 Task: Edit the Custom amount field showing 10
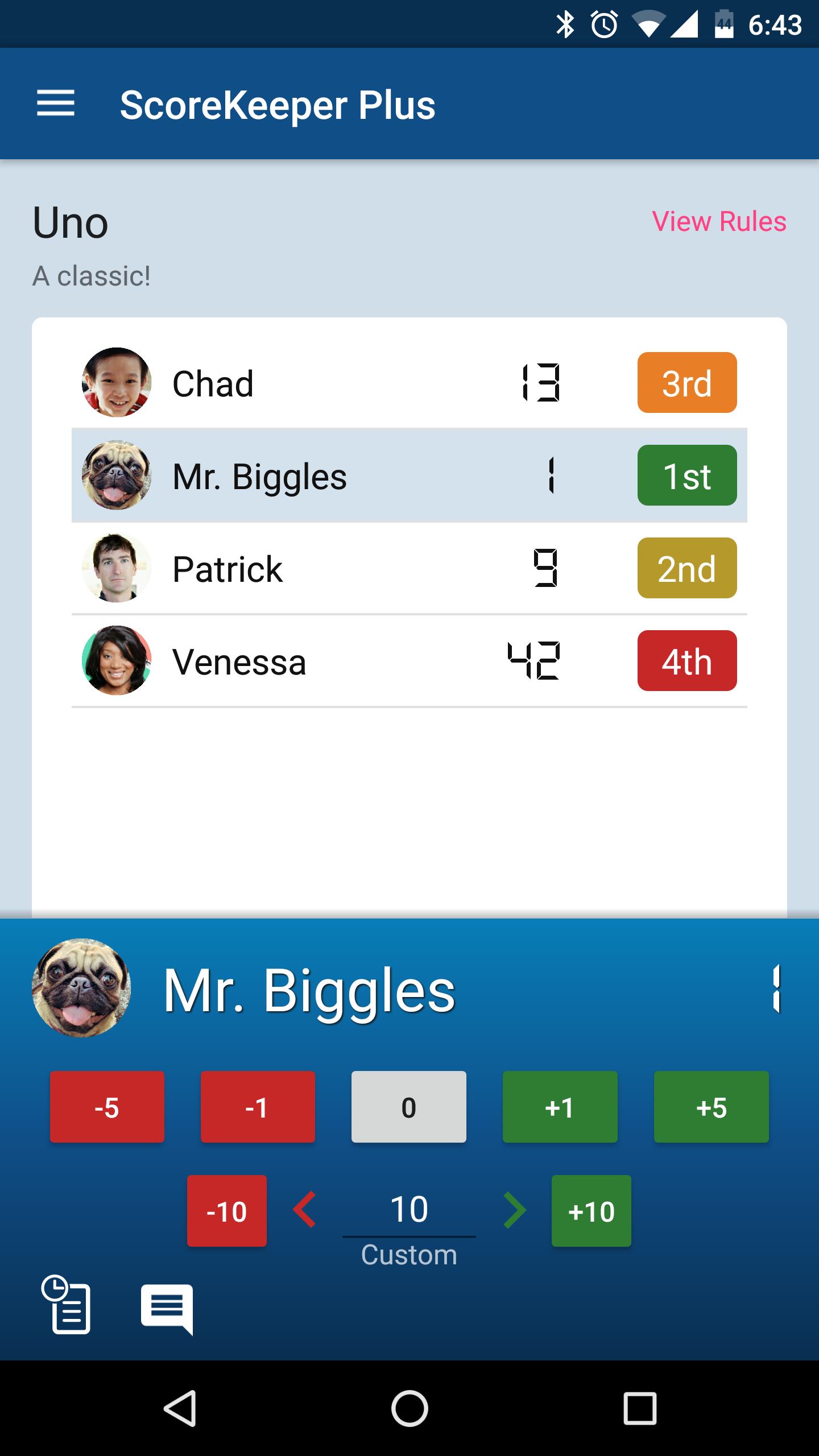[408, 1210]
